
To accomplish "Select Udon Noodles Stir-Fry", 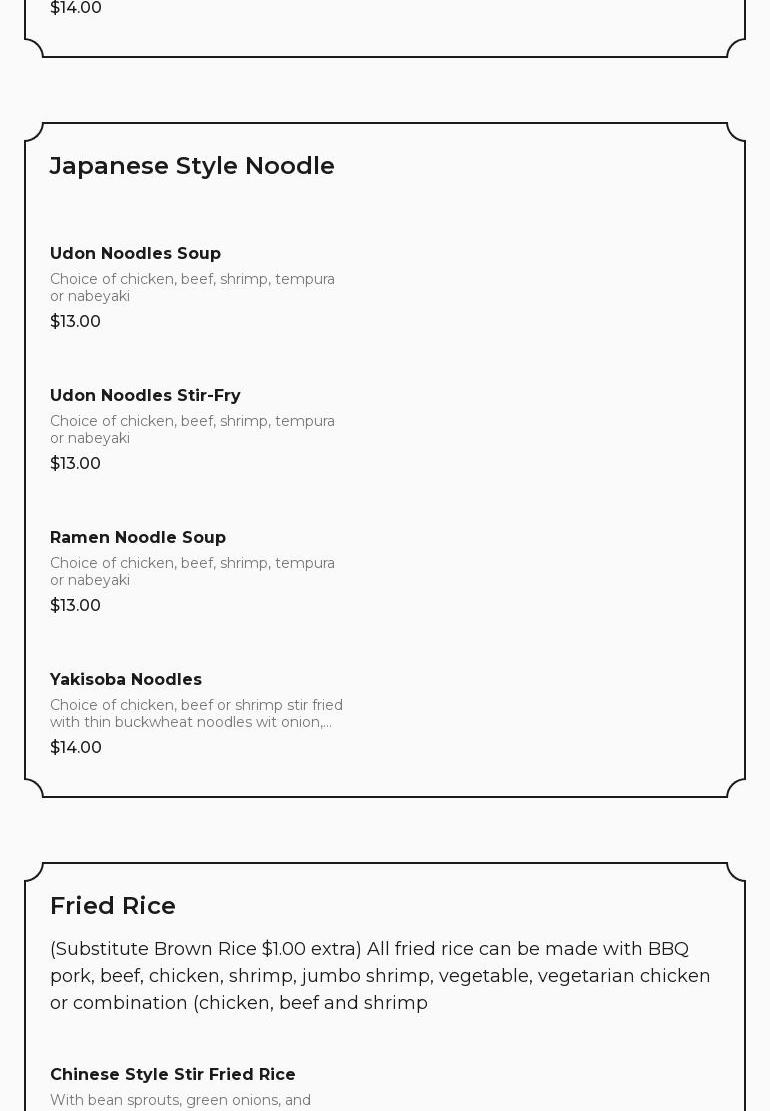I will point(145,396).
